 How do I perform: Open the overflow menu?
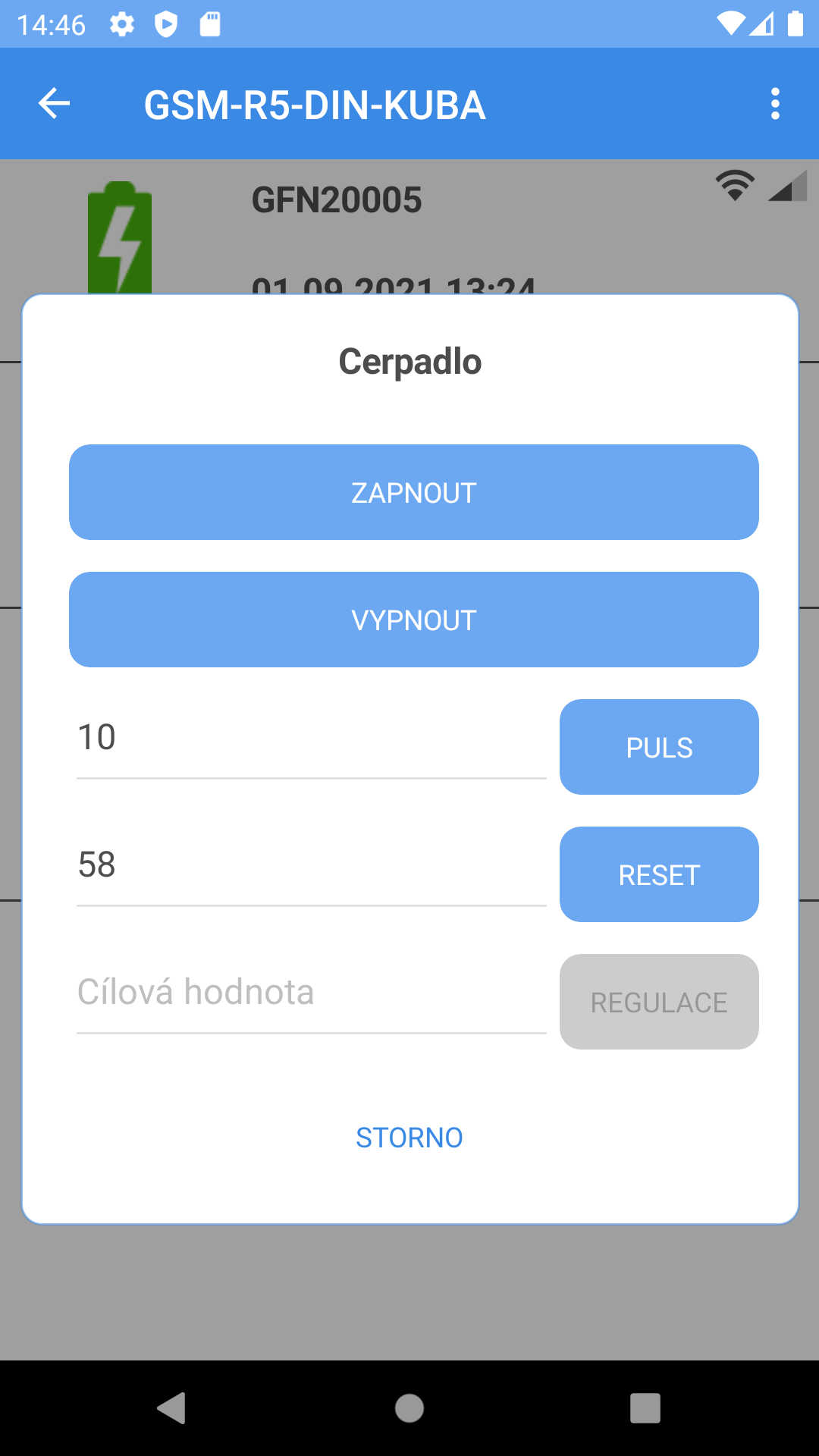(775, 104)
